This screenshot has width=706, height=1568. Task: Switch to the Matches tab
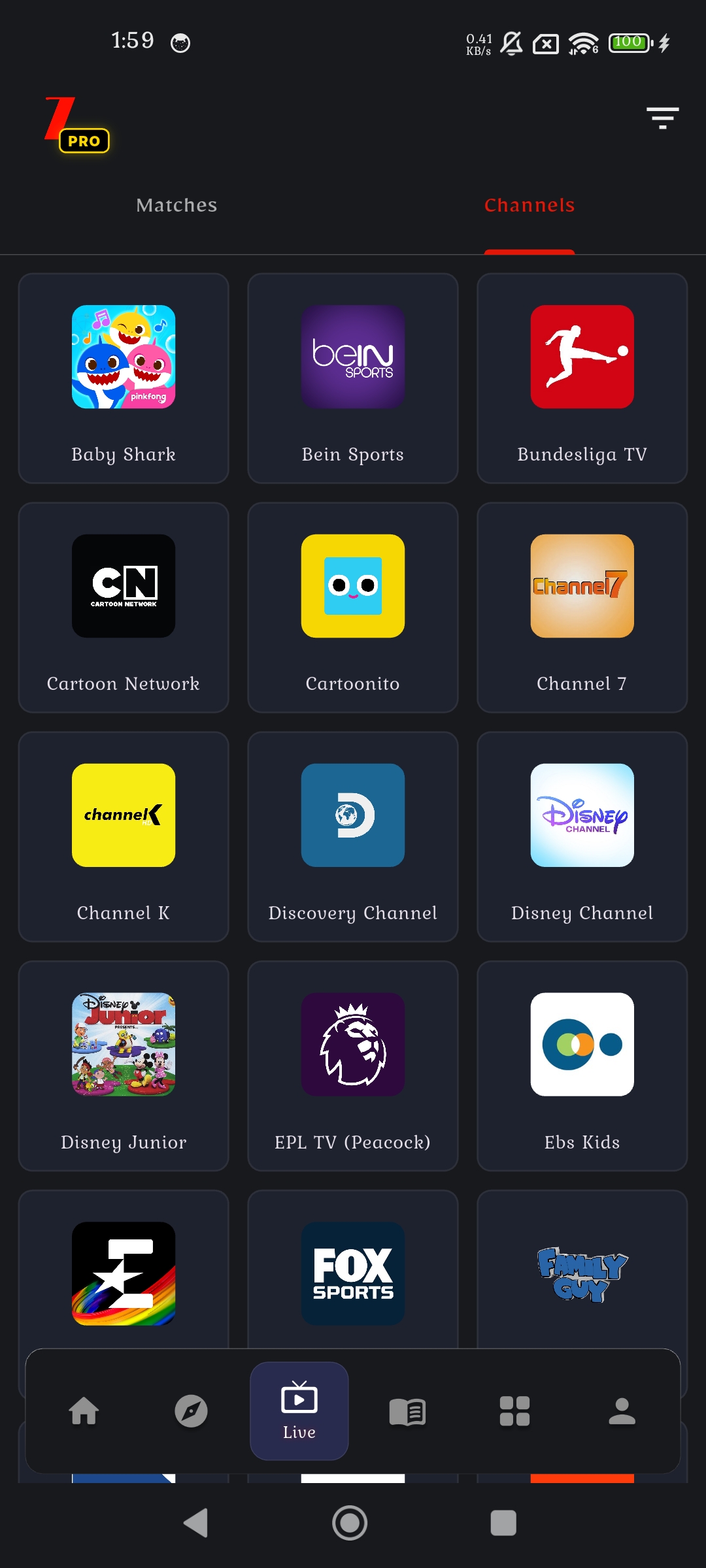[x=176, y=204]
